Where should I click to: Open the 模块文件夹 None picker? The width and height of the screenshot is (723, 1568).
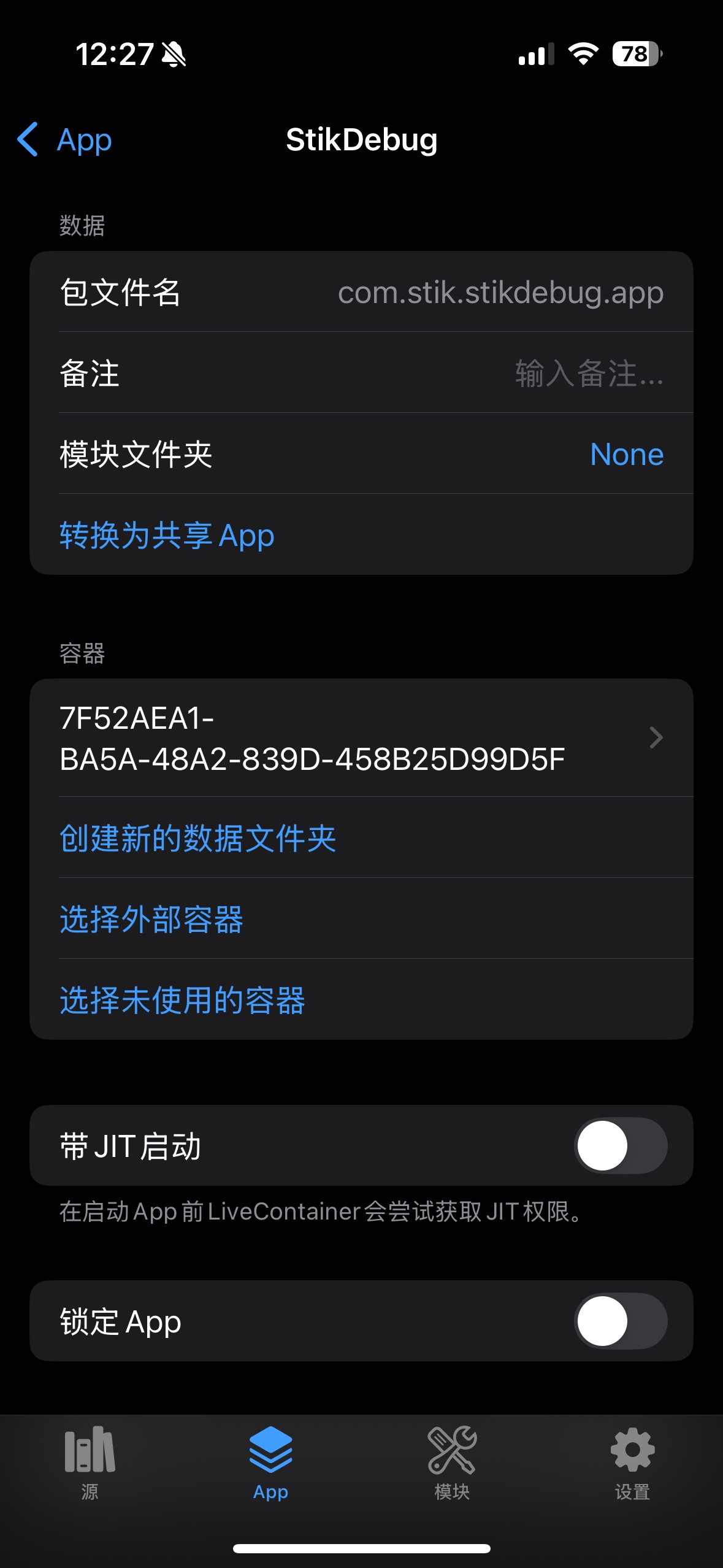(x=626, y=455)
